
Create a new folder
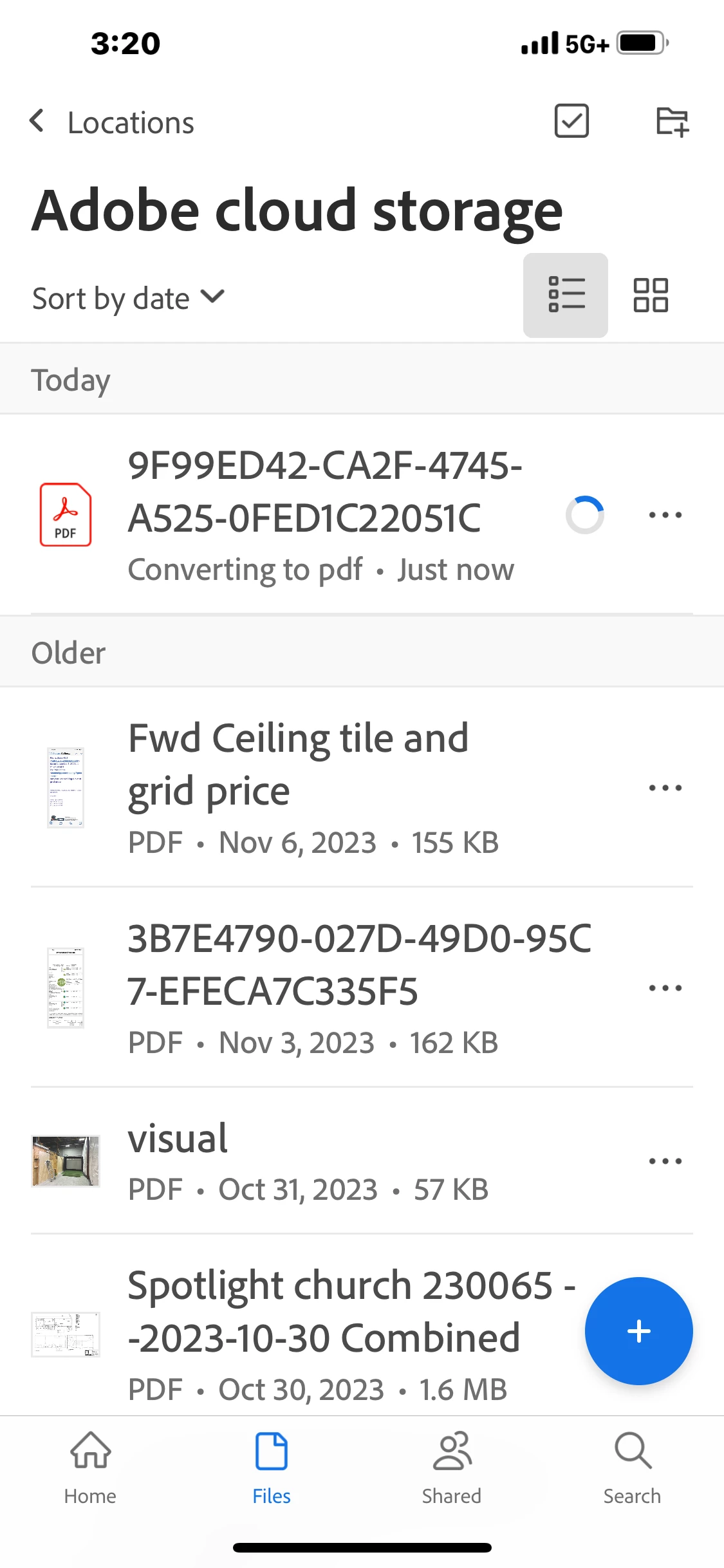point(672,121)
